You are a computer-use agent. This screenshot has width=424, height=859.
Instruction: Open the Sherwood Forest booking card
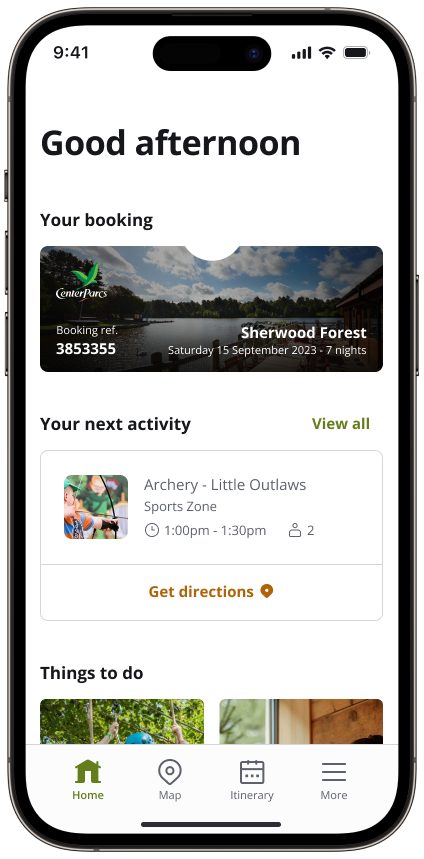(211, 309)
